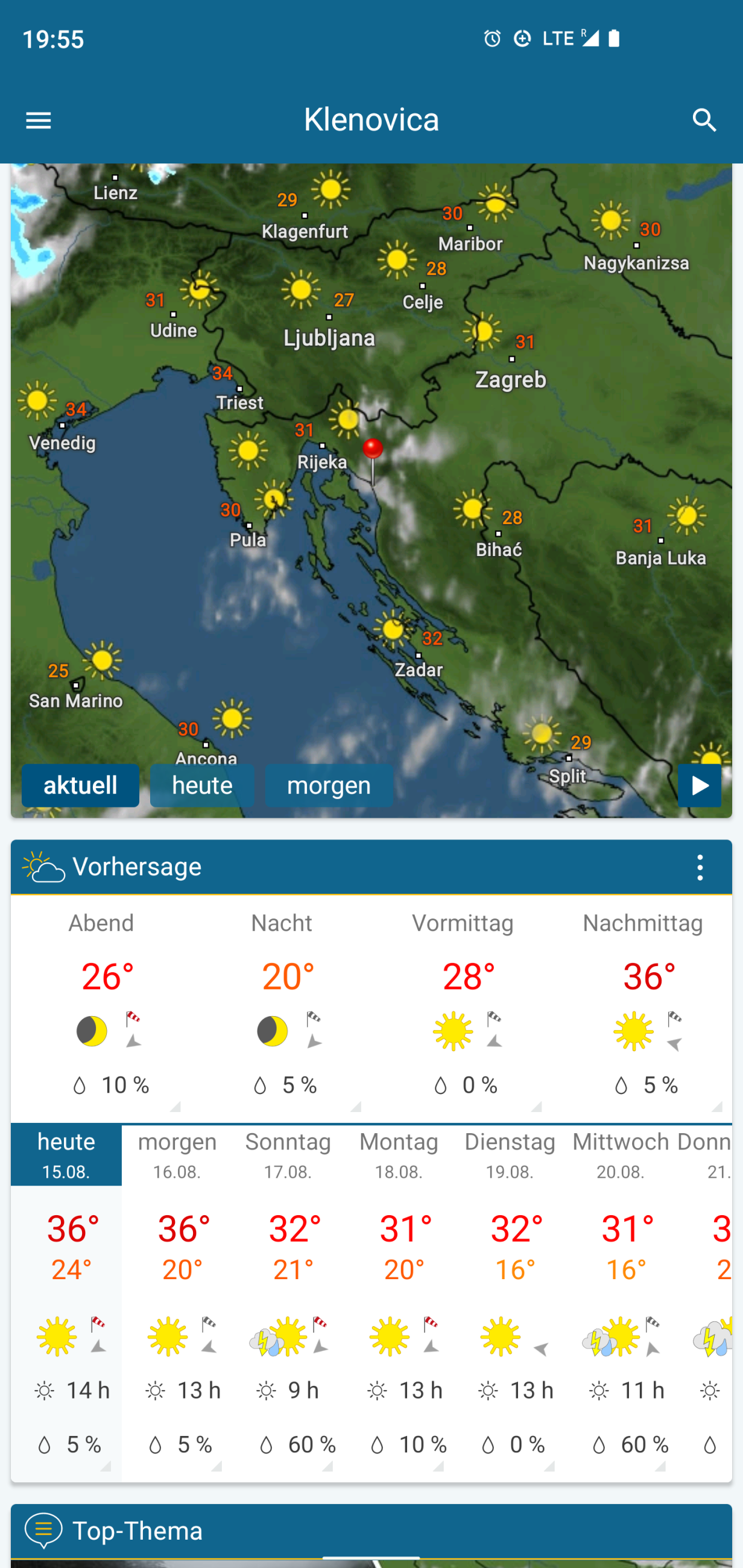Open the Top-Thema section

point(371,1530)
